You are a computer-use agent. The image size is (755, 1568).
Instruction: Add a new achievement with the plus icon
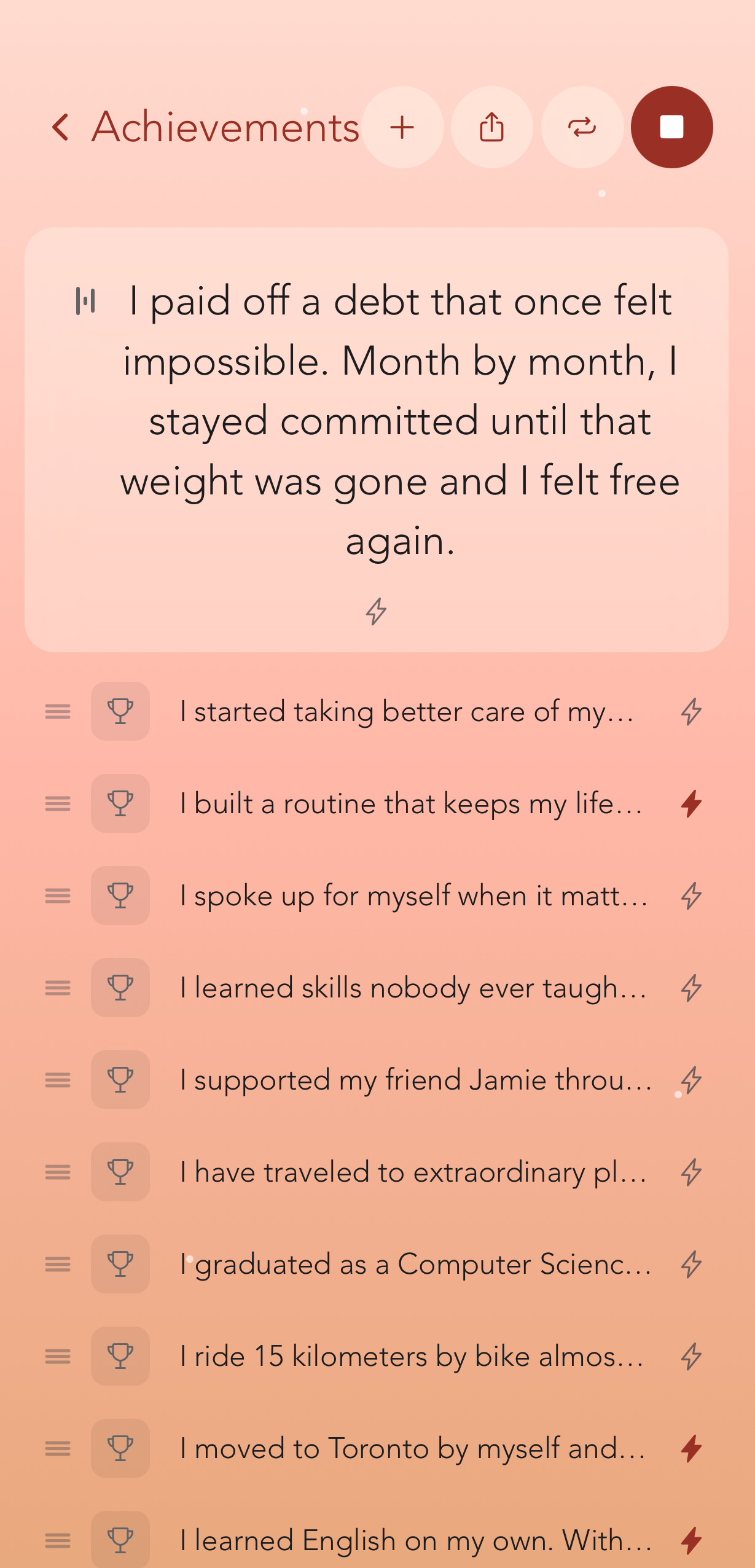click(x=402, y=127)
